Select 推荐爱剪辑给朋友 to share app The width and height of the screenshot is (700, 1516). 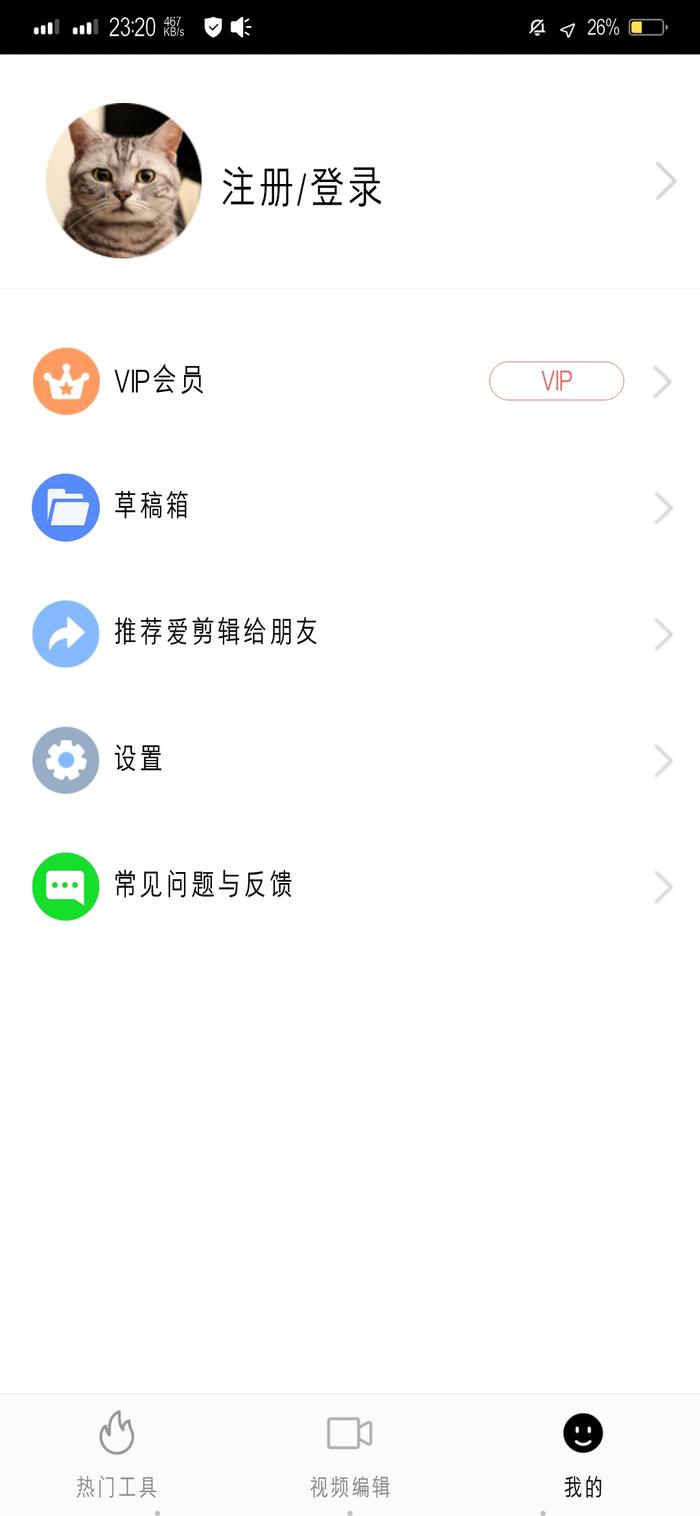350,633
